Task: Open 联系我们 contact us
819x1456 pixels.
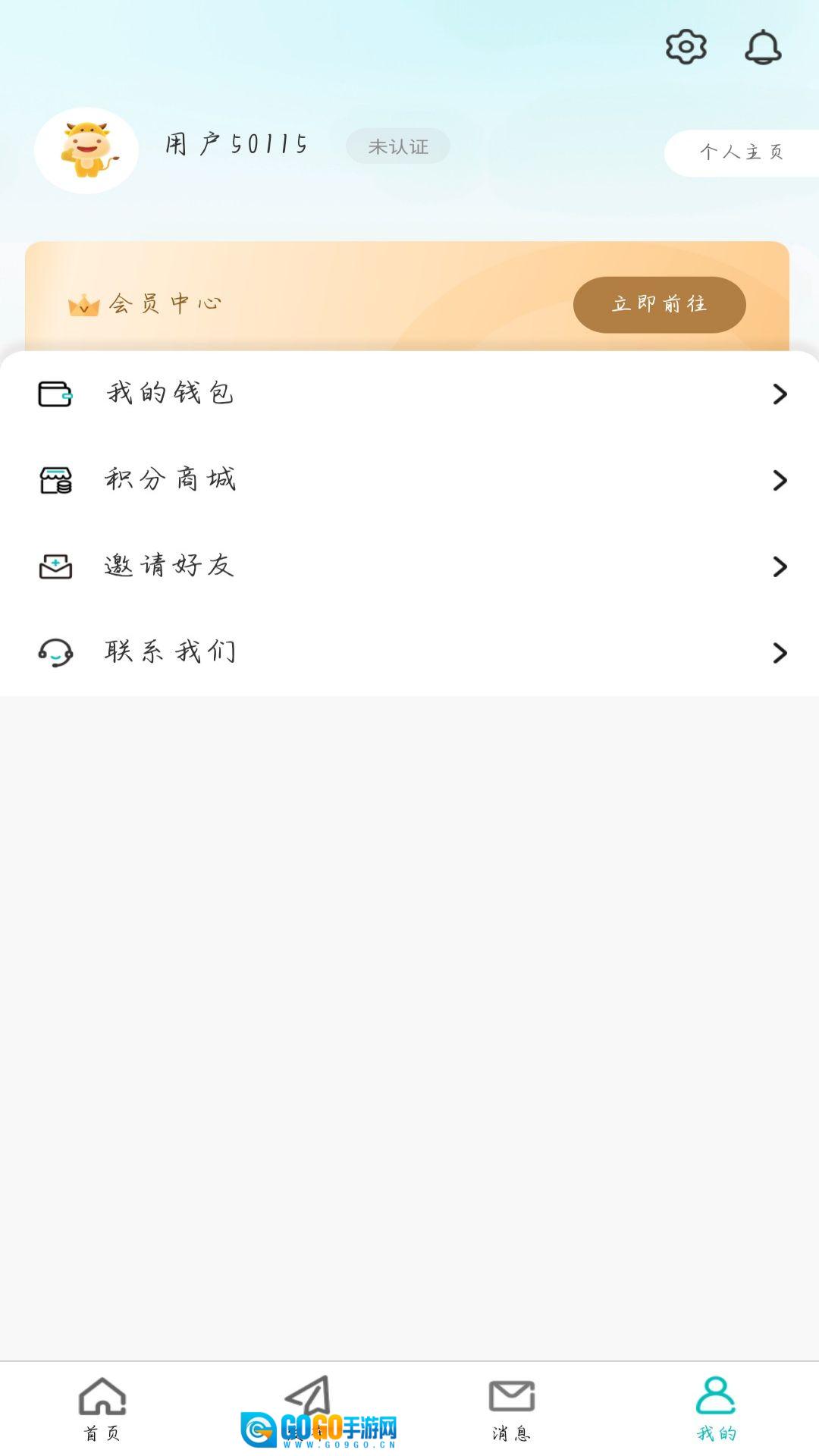Action: coord(409,652)
